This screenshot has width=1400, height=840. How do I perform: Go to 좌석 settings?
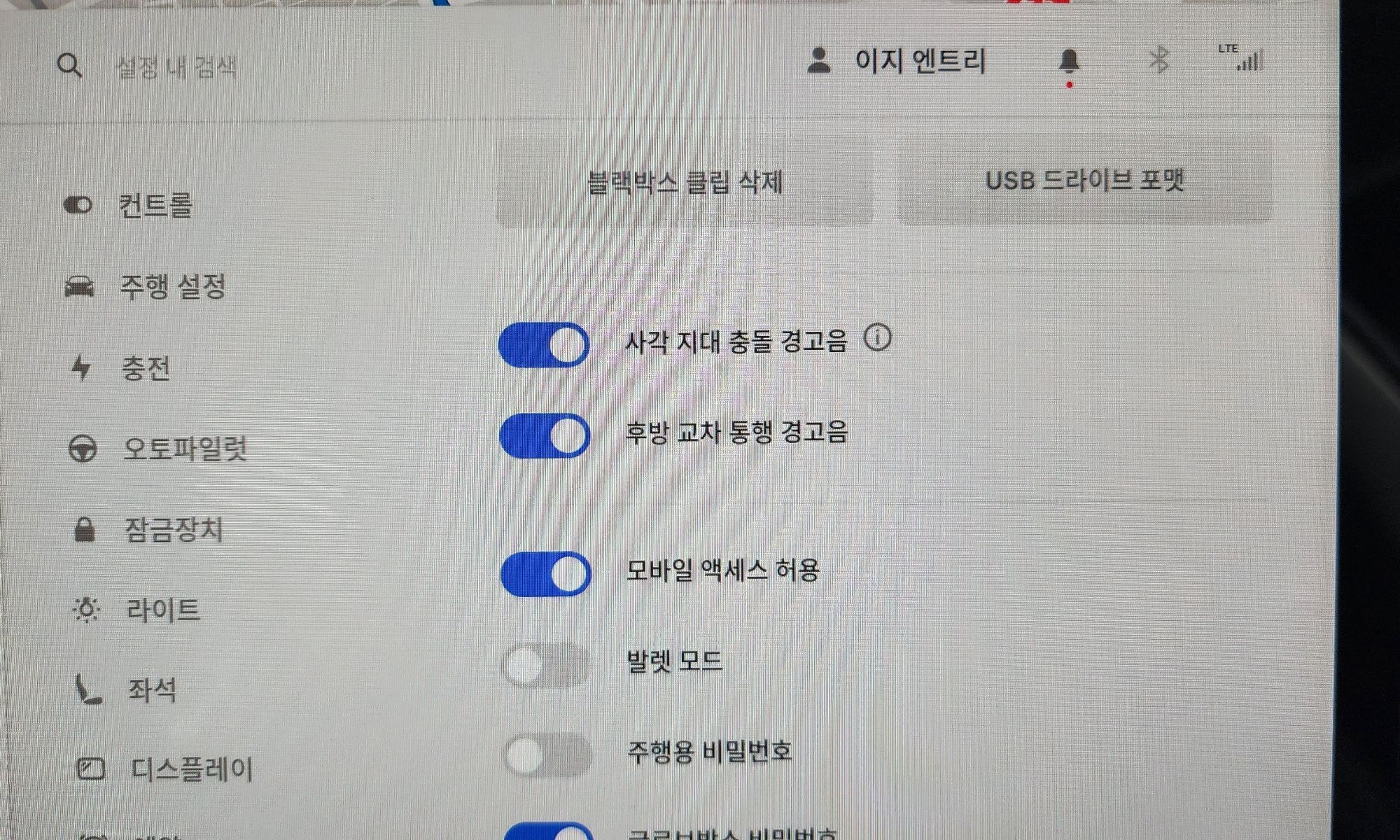click(x=151, y=691)
